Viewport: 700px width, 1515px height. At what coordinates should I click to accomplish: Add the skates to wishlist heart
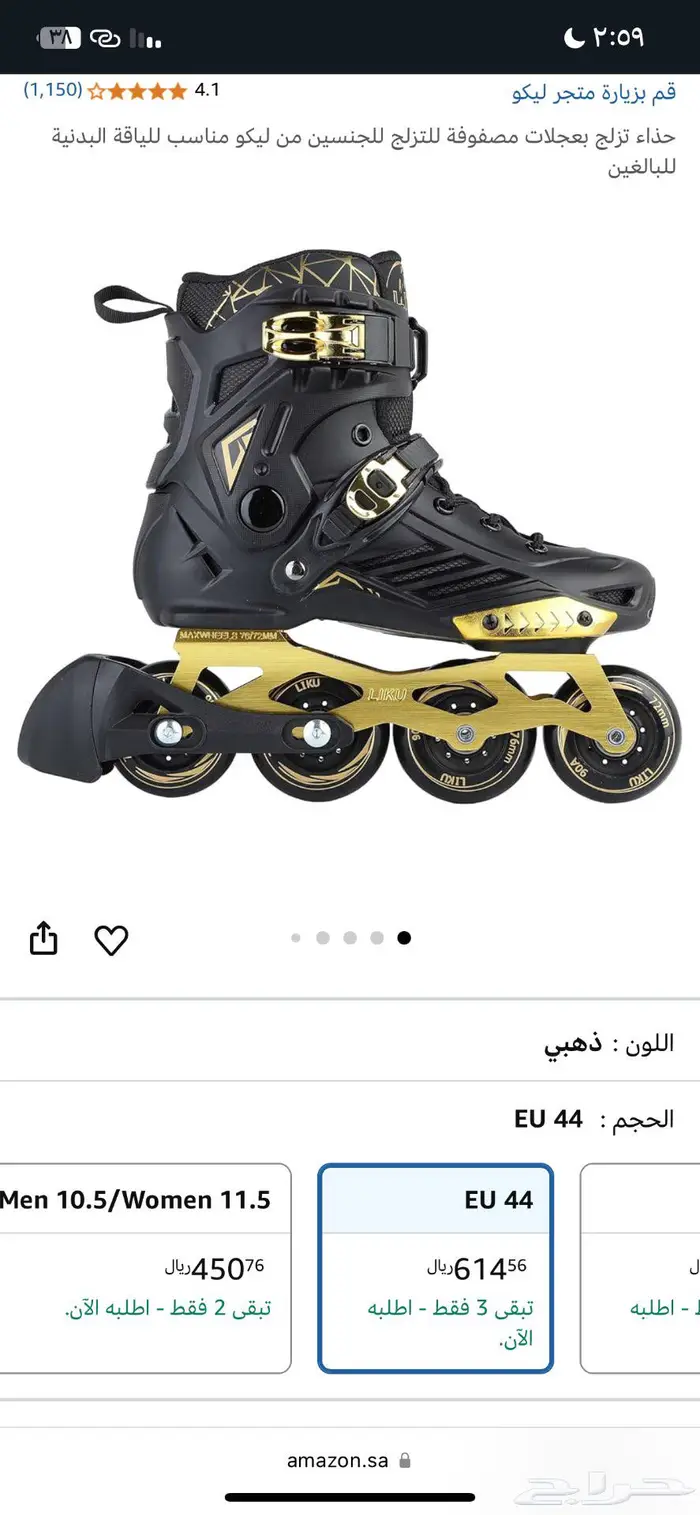click(111, 940)
